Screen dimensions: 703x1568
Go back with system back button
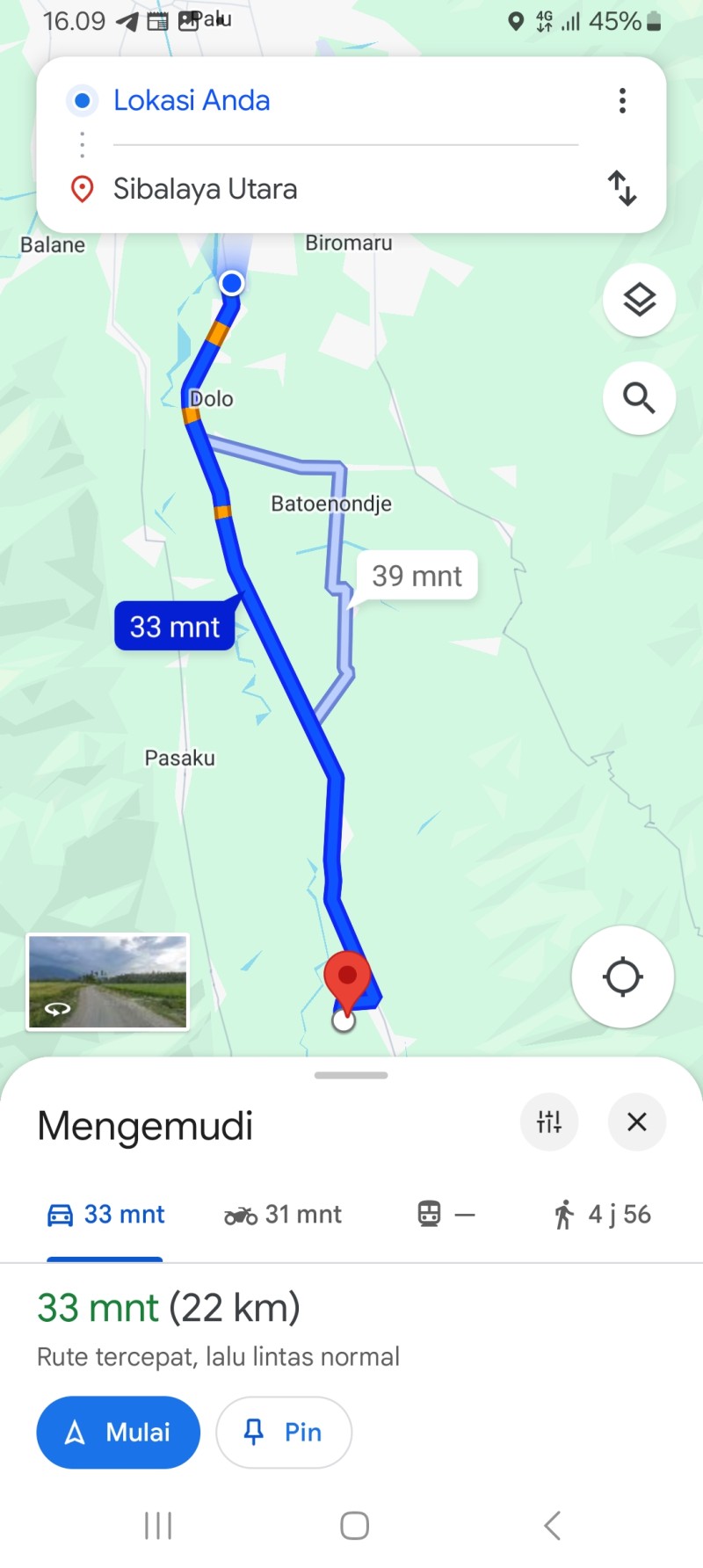tap(552, 1526)
